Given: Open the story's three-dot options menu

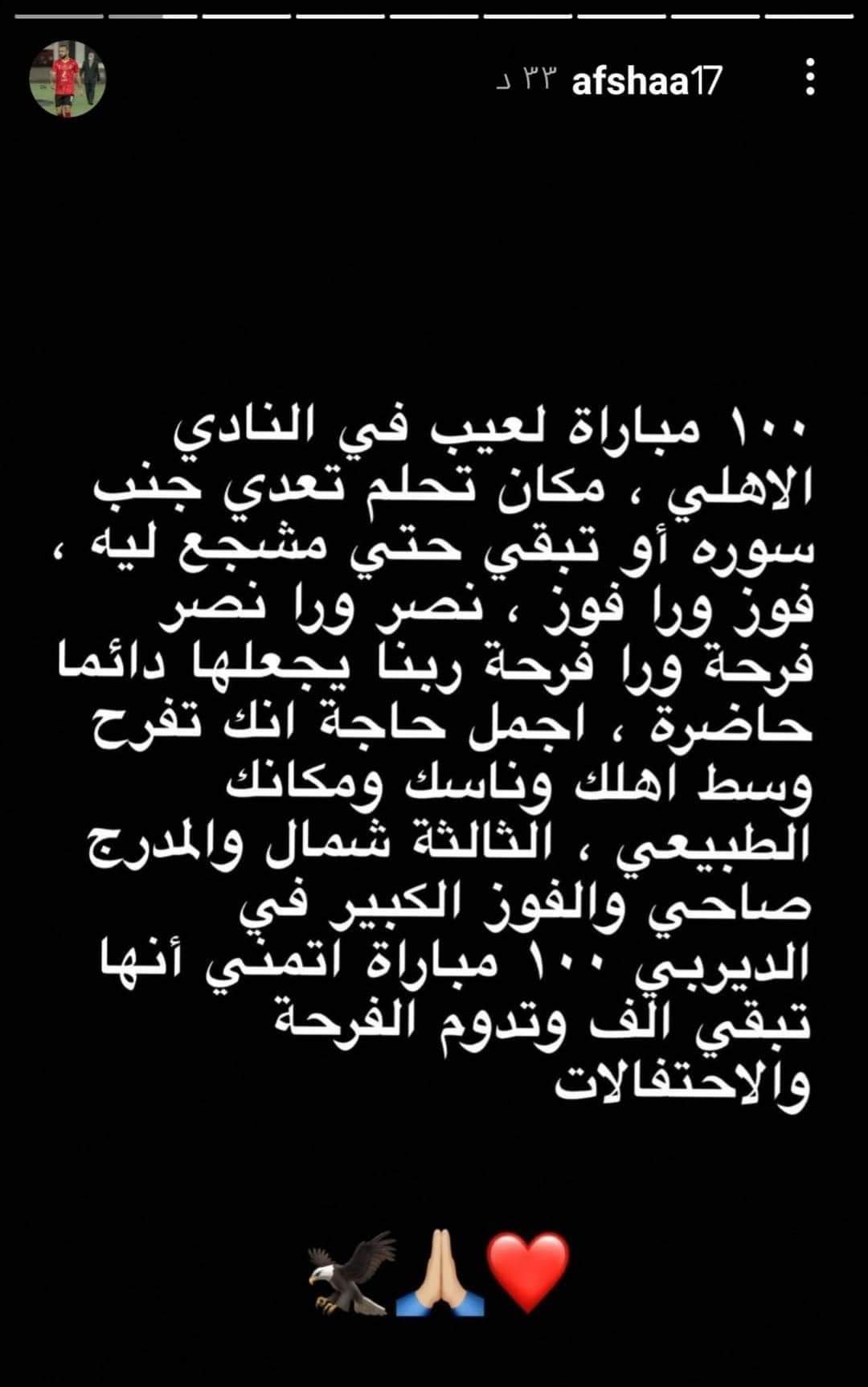Looking at the screenshot, I should coord(810,77).
